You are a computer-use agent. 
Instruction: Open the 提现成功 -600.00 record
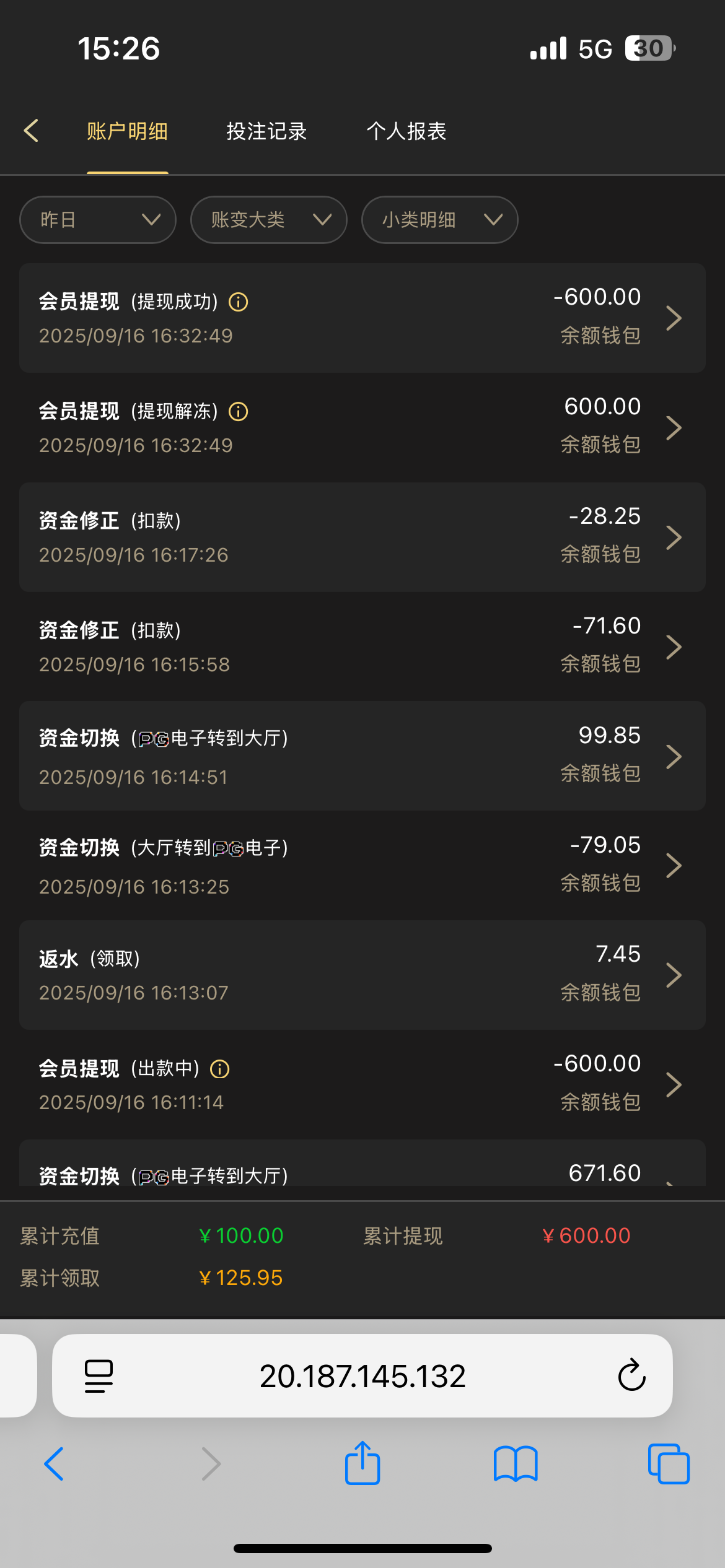pyautogui.click(x=362, y=318)
